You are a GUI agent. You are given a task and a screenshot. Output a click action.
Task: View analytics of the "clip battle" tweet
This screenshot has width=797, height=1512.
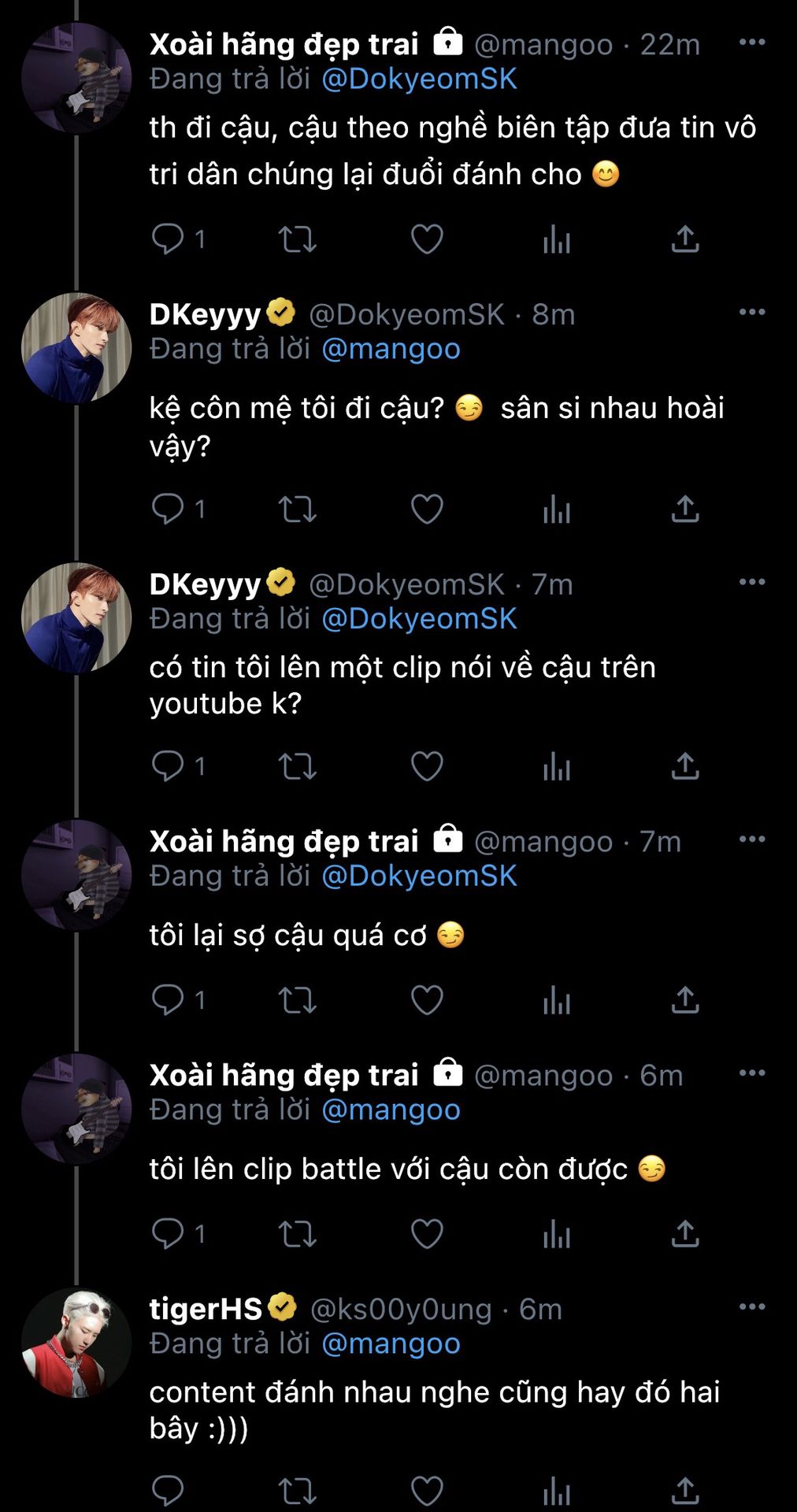click(556, 1234)
